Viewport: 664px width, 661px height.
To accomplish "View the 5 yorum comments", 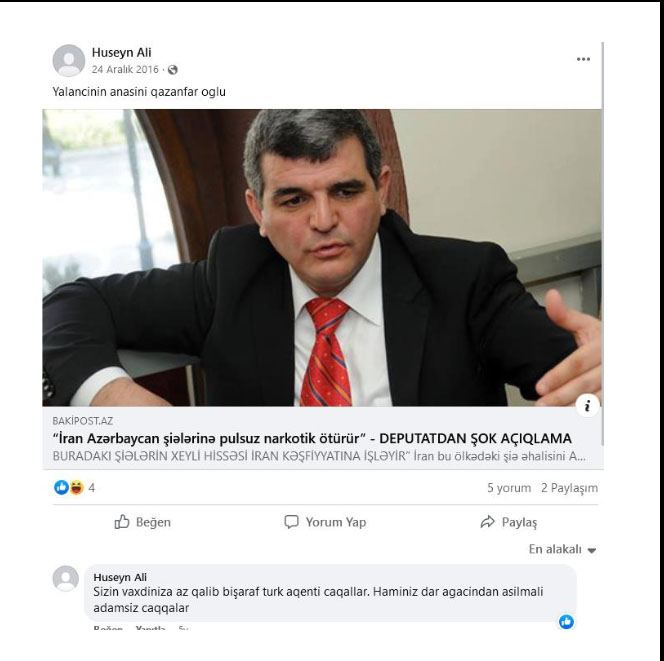I will pos(508,488).
